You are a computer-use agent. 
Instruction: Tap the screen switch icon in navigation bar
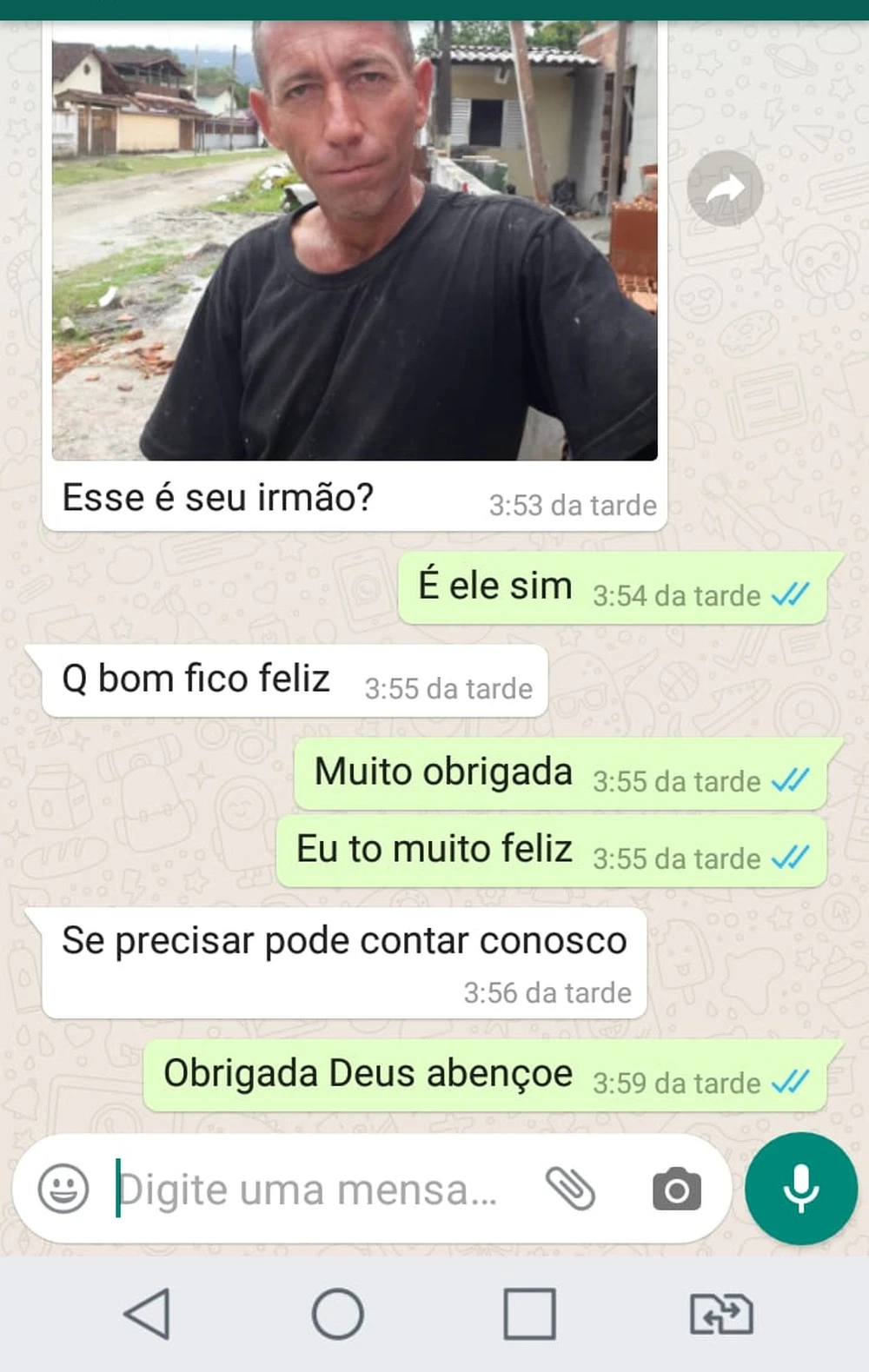[x=721, y=1314]
